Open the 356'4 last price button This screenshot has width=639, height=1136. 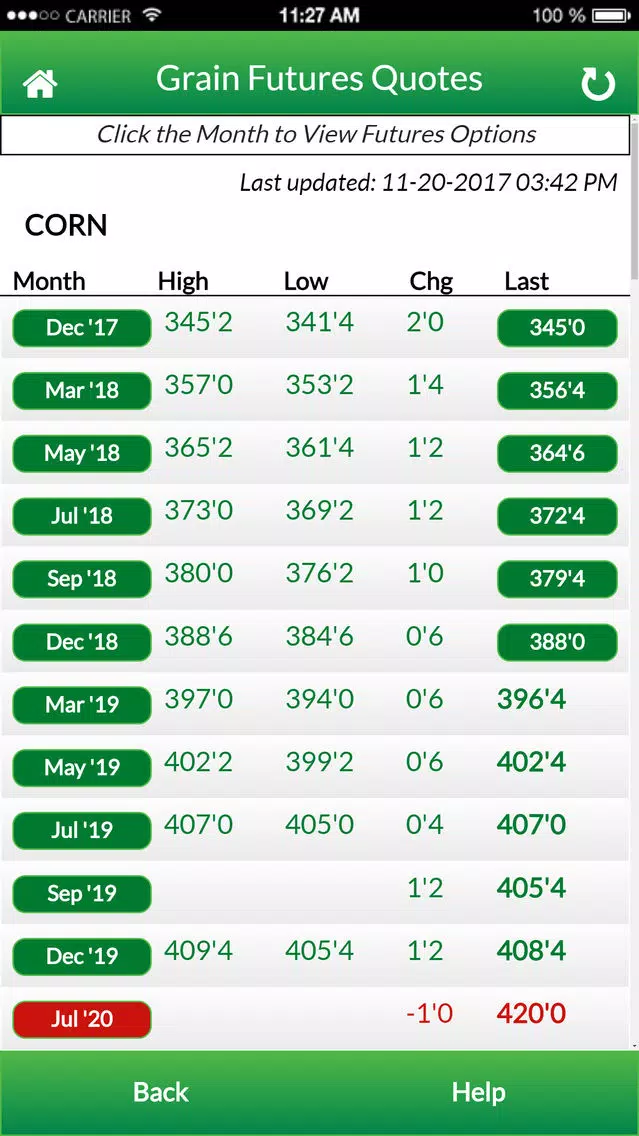tap(557, 391)
